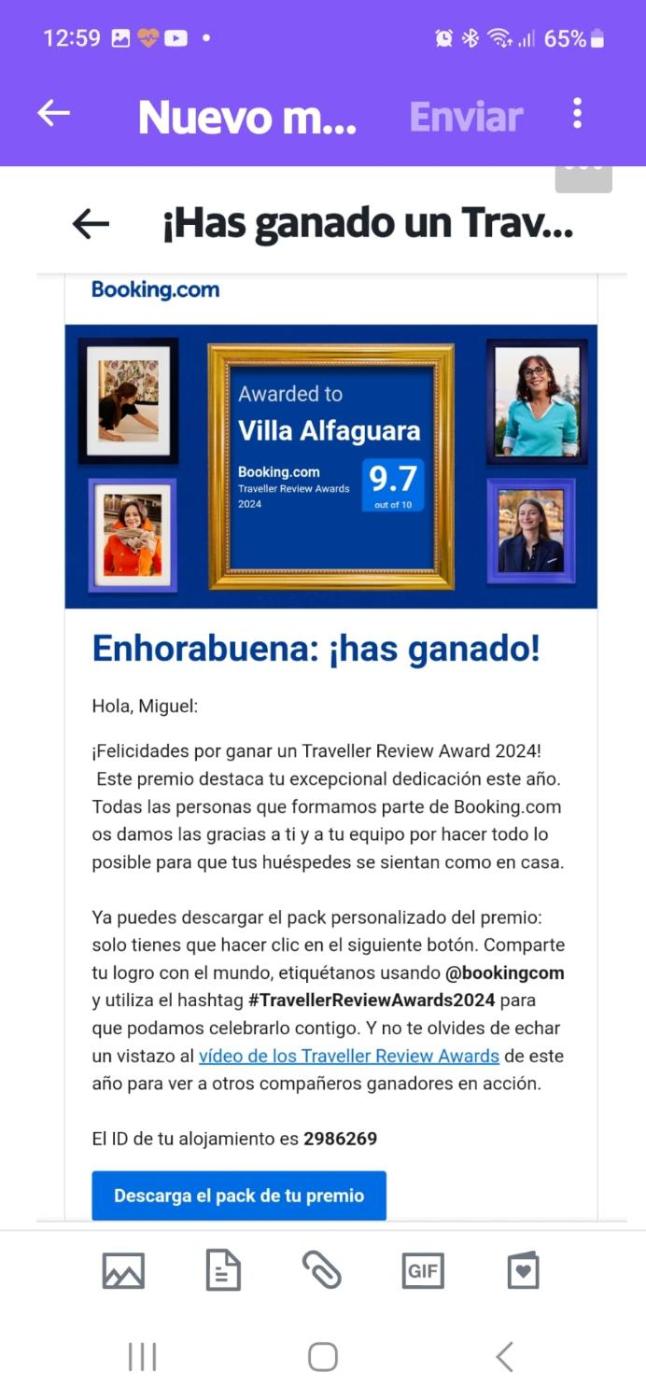Tap the paperclip attachment icon
This screenshot has height=1400, width=646.
click(322, 1271)
